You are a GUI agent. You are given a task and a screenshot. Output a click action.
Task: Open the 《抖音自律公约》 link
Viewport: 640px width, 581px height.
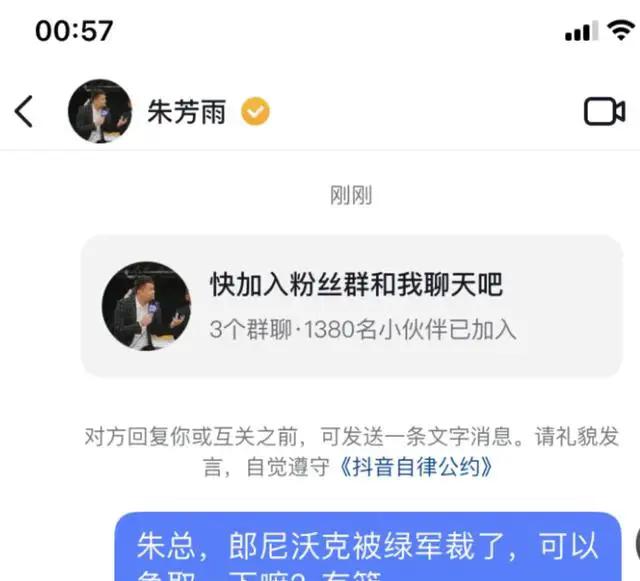coord(415,467)
